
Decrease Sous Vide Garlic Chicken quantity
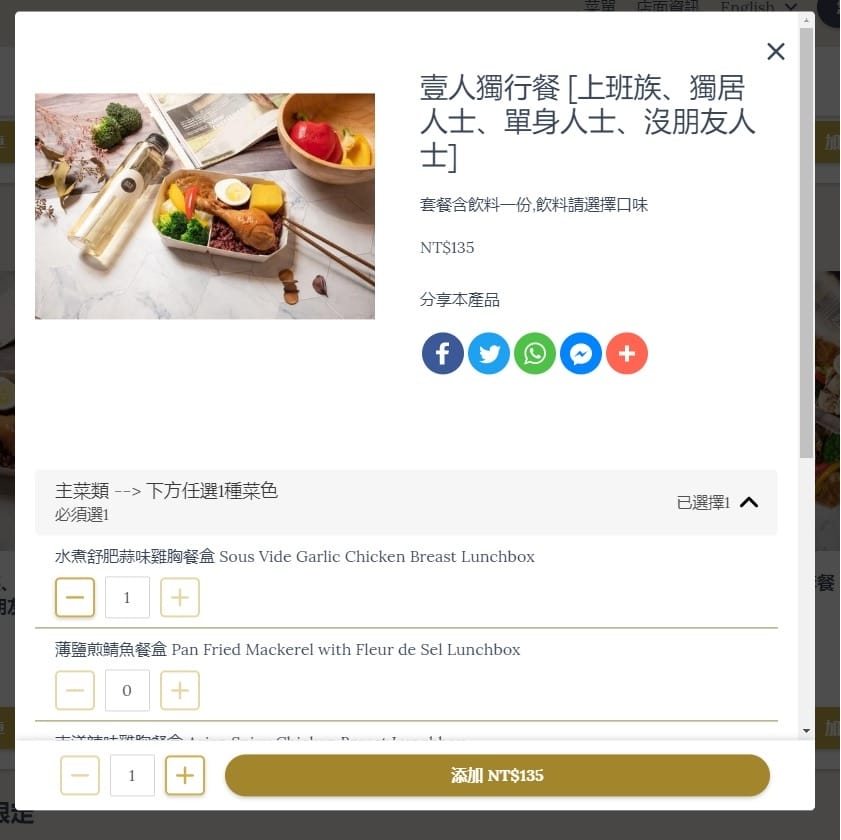[x=75, y=598]
